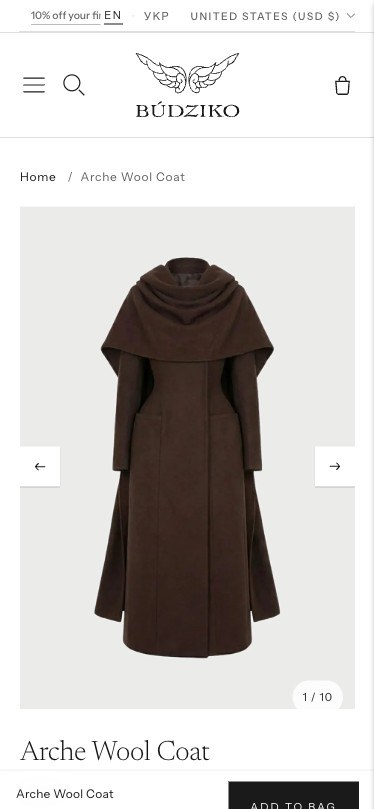Select the EN language option
The height and width of the screenshot is (809, 374).
[113, 16]
